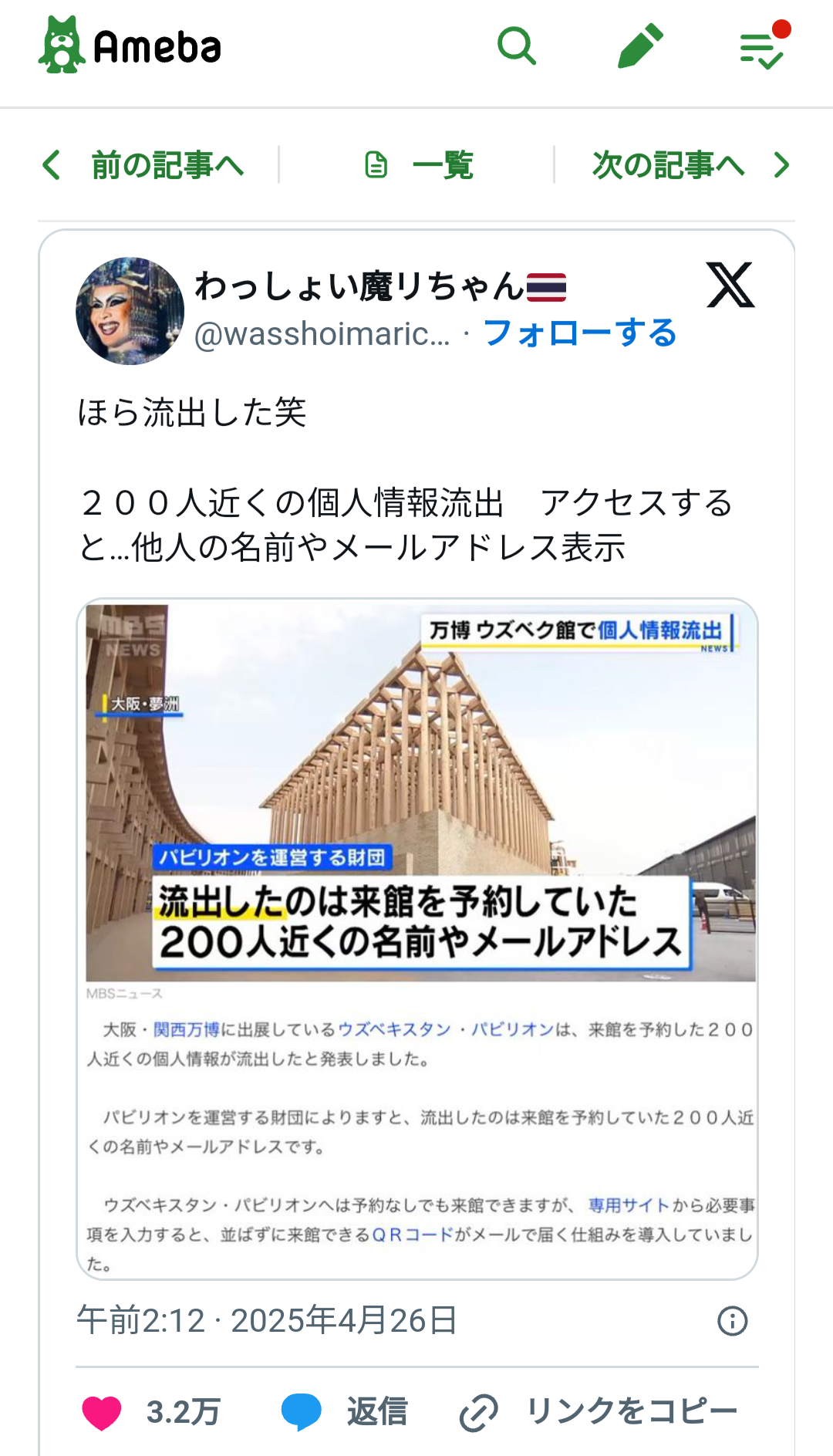833x1456 pixels.
Task: Open the tweet info icon
Action: (732, 1321)
